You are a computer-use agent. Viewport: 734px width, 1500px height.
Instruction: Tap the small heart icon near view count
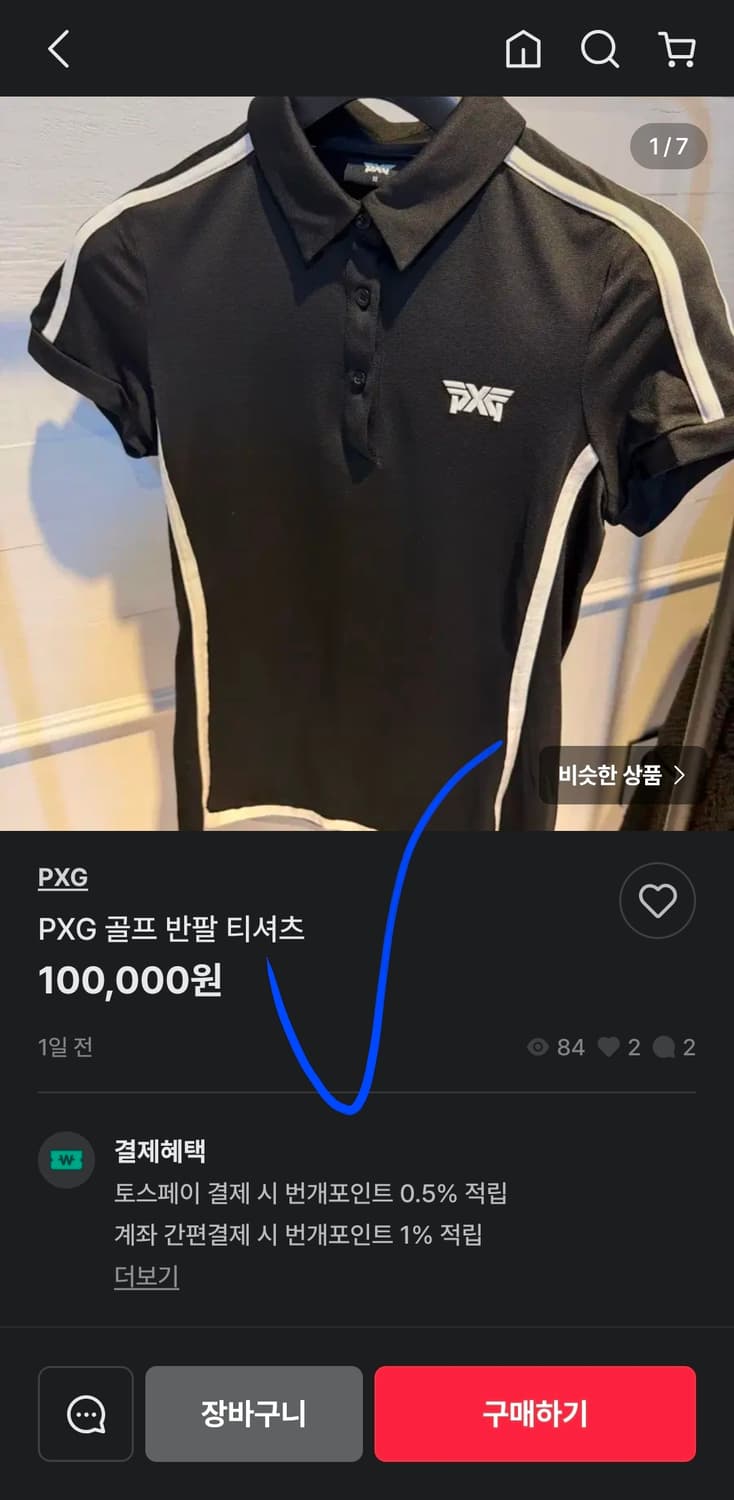(611, 1047)
